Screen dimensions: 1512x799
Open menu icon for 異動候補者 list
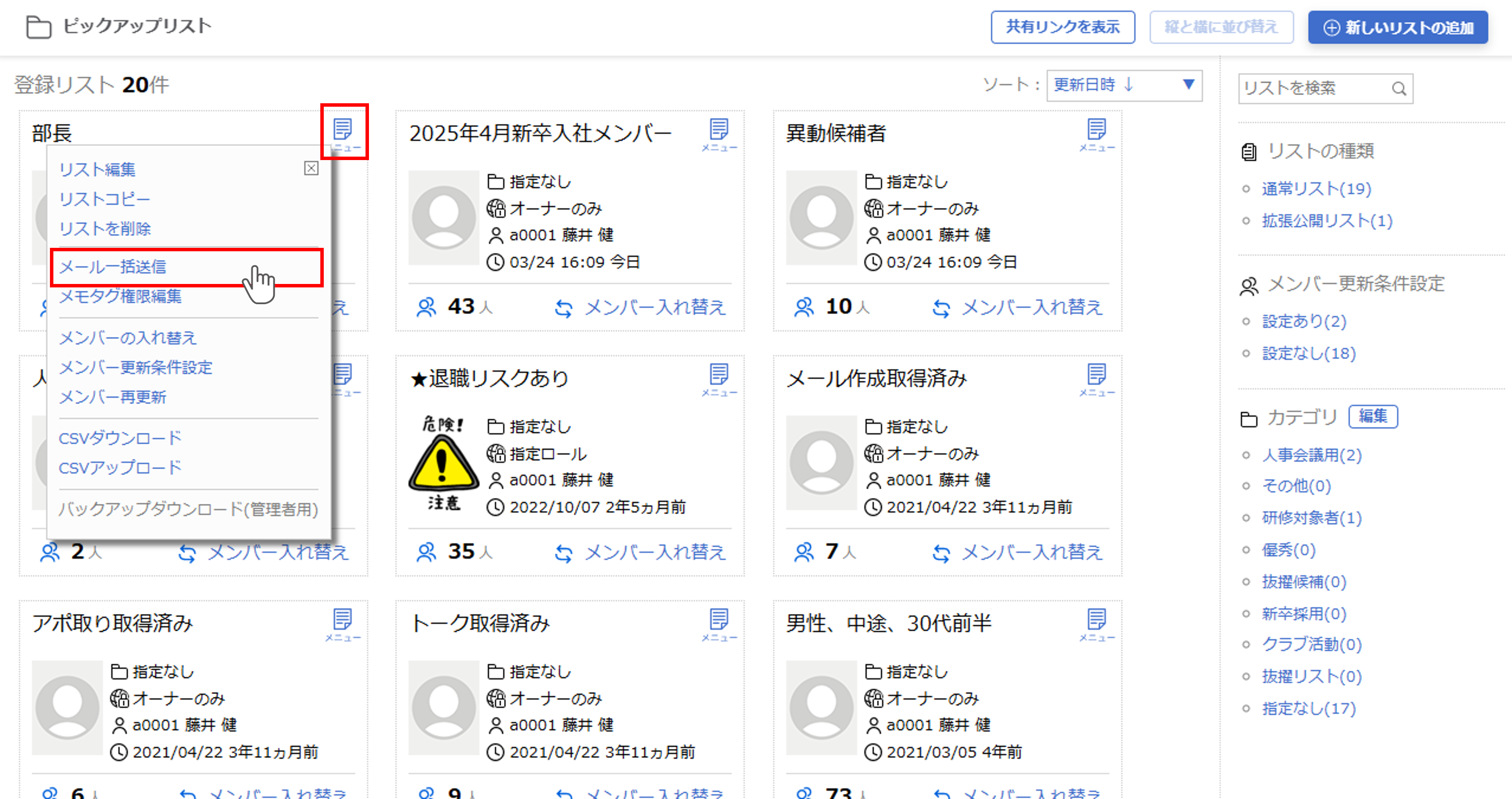click(1096, 134)
